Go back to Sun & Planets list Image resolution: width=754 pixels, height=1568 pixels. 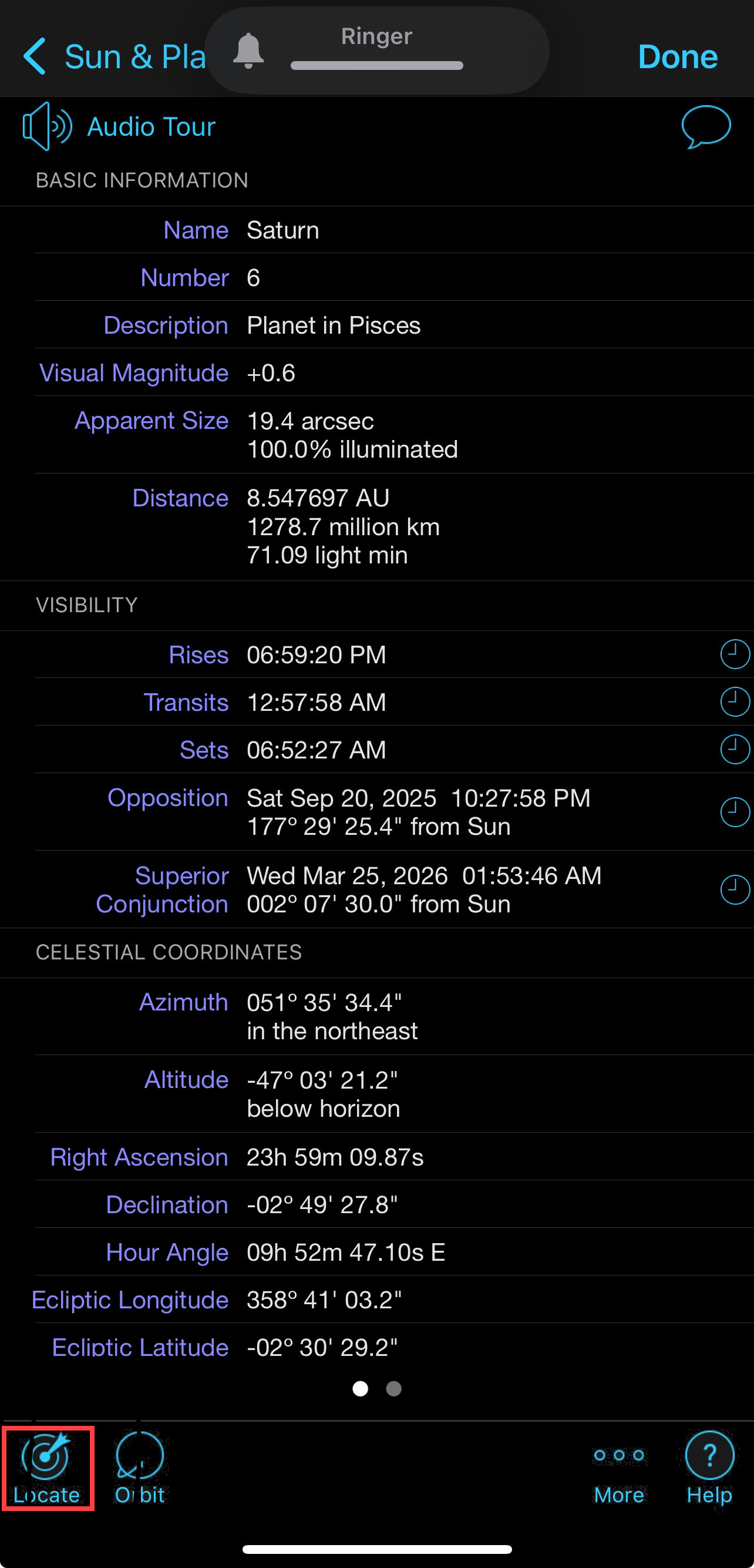point(36,56)
